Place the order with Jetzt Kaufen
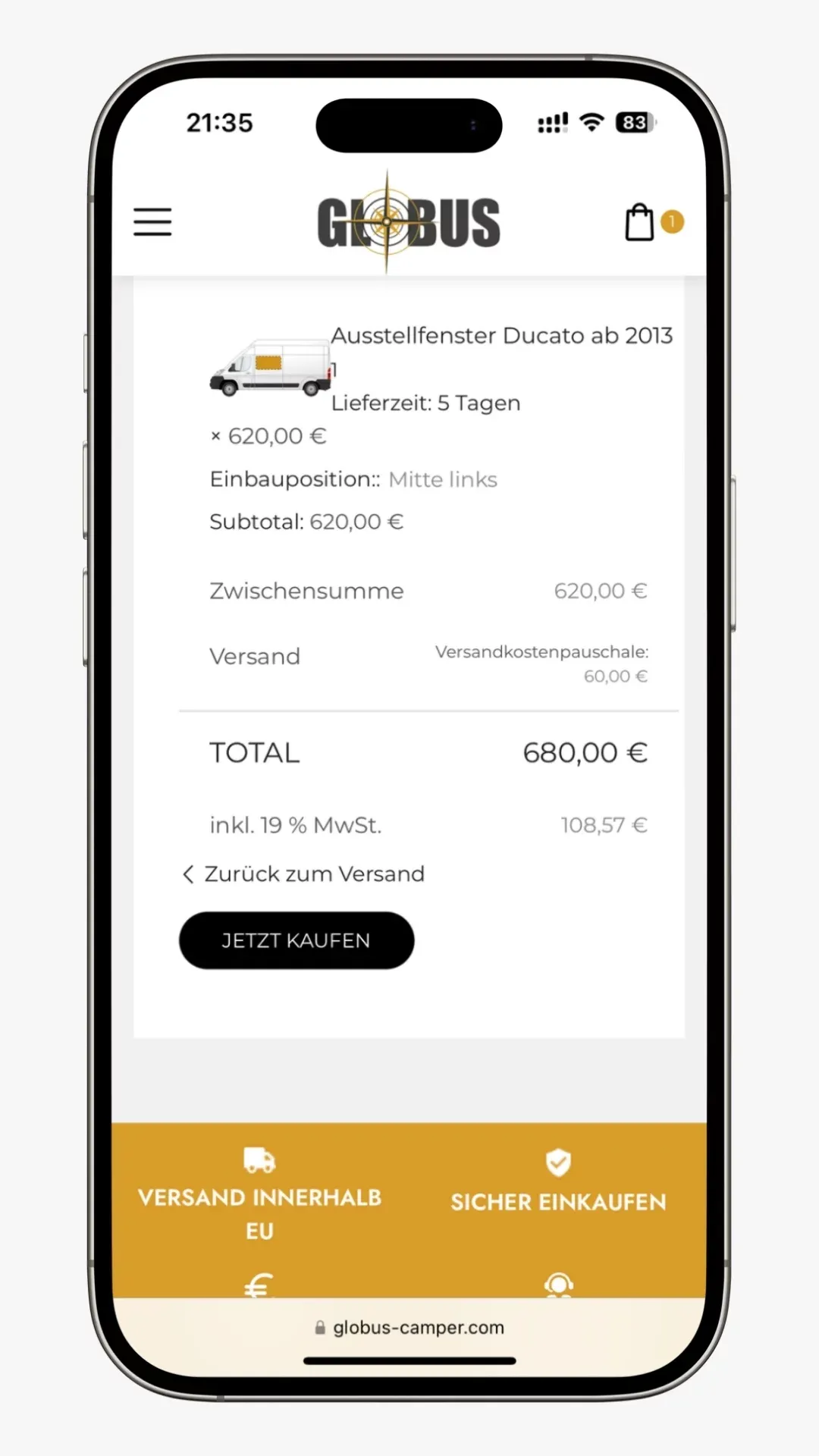819x1456 pixels. (x=297, y=940)
